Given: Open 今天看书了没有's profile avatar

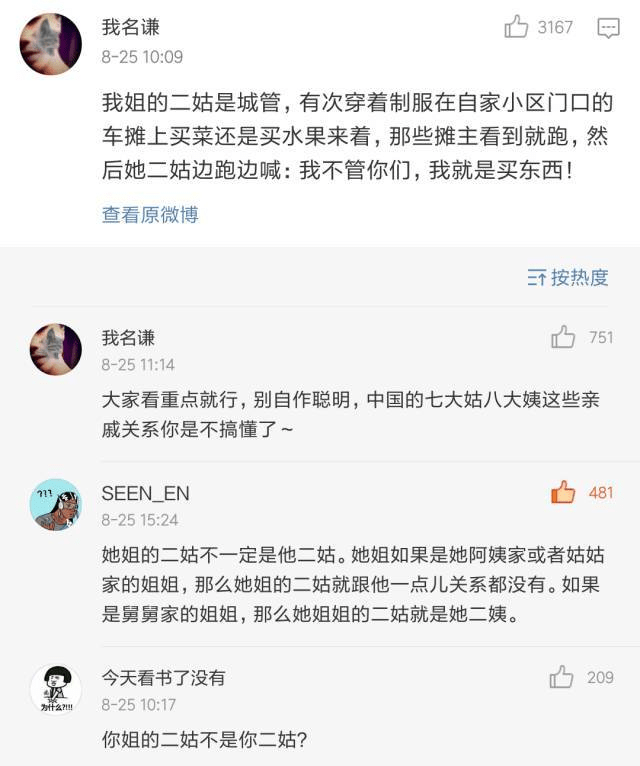Looking at the screenshot, I should point(56,688).
